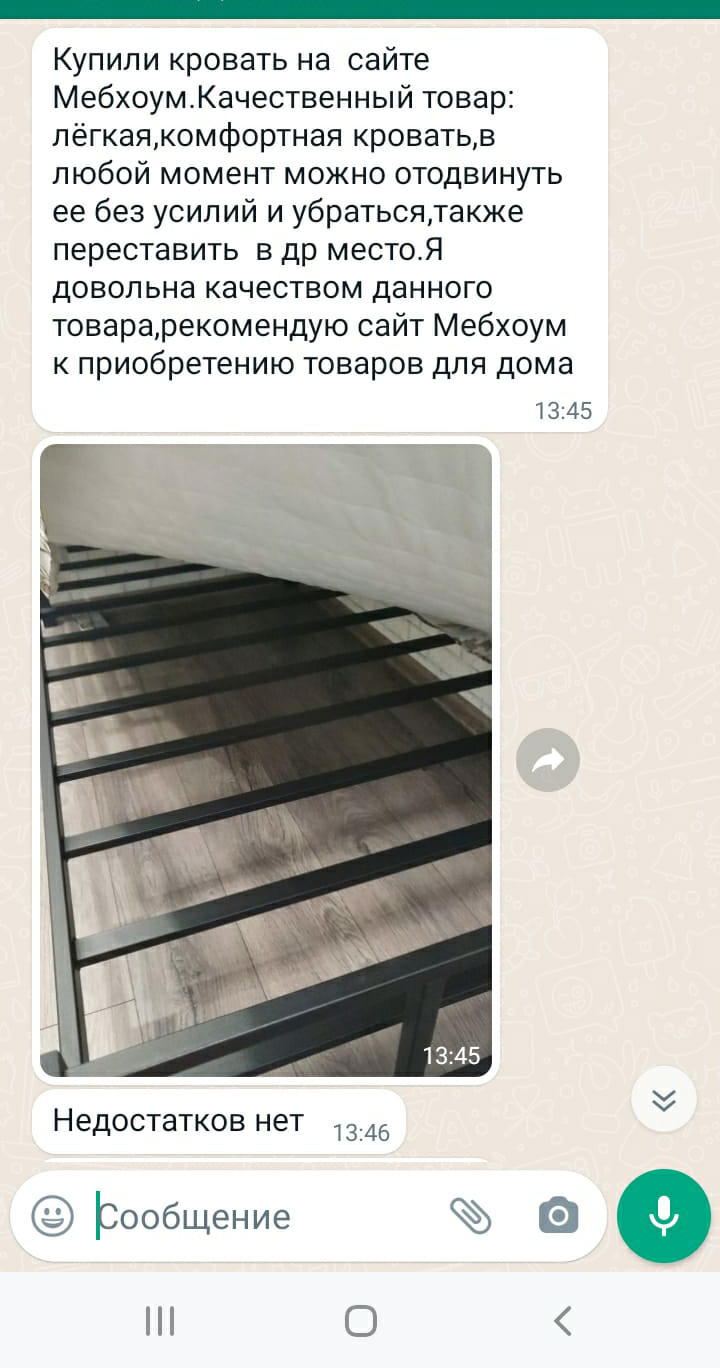Record a voice message
This screenshot has height=1368, width=720.
click(664, 1216)
